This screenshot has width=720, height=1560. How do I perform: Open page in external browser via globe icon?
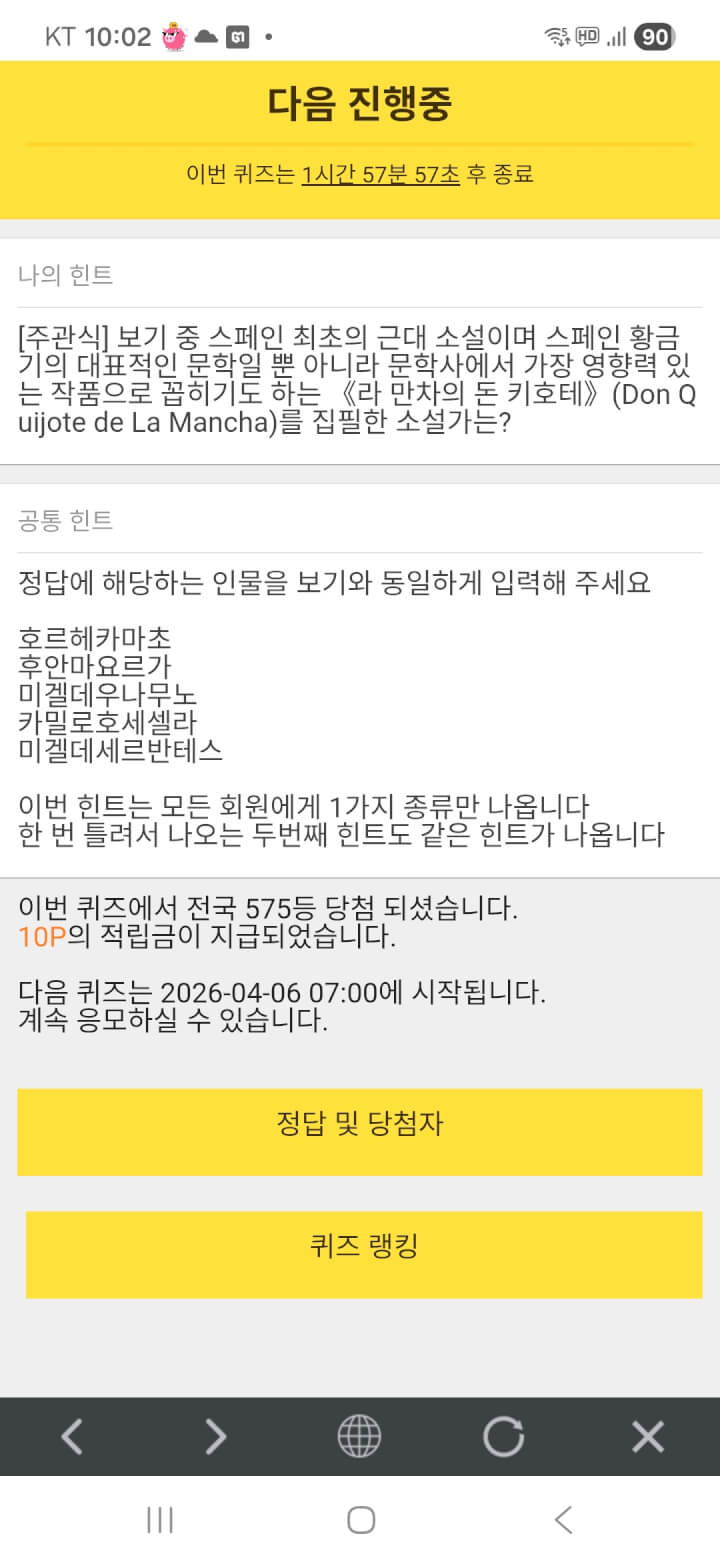click(359, 1437)
